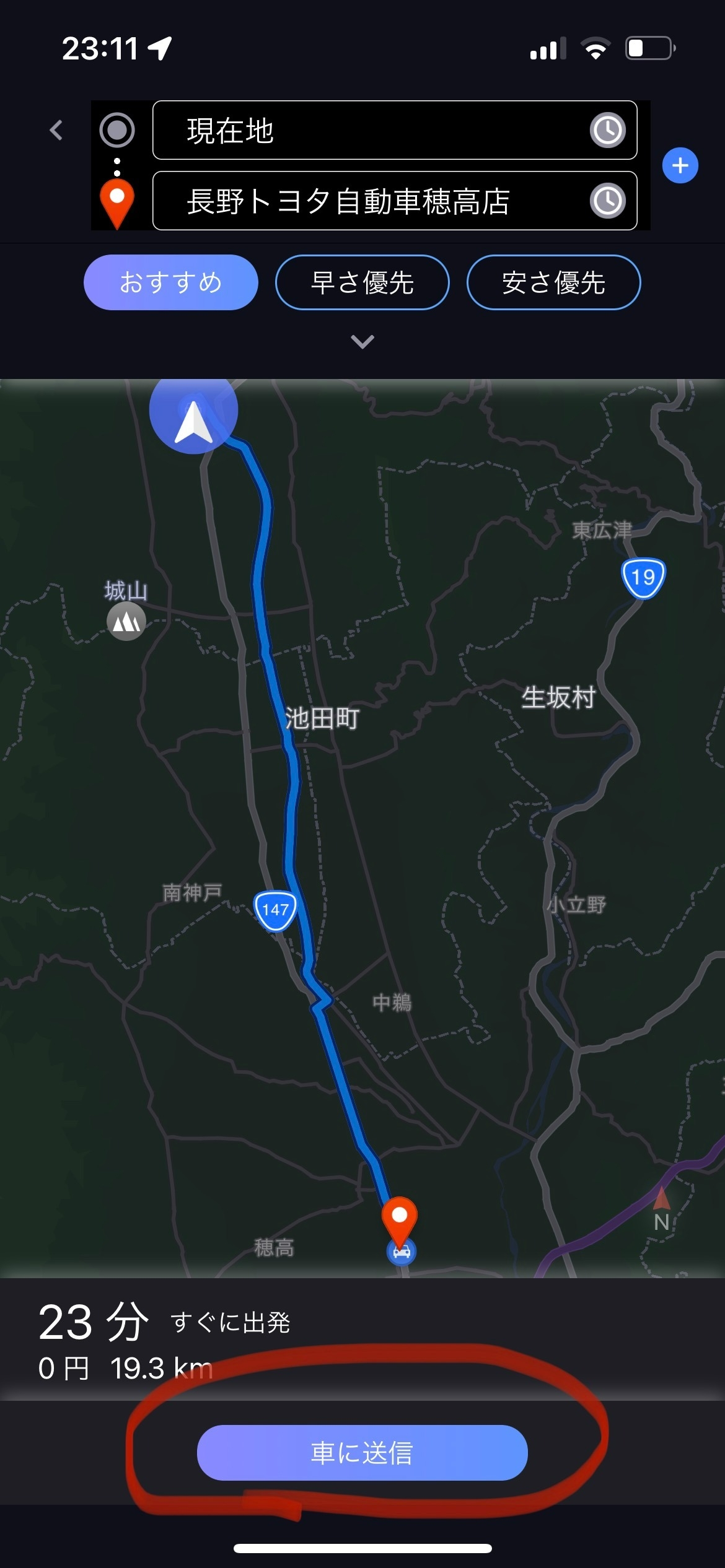Switch to 安さ優先 route option

(553, 282)
